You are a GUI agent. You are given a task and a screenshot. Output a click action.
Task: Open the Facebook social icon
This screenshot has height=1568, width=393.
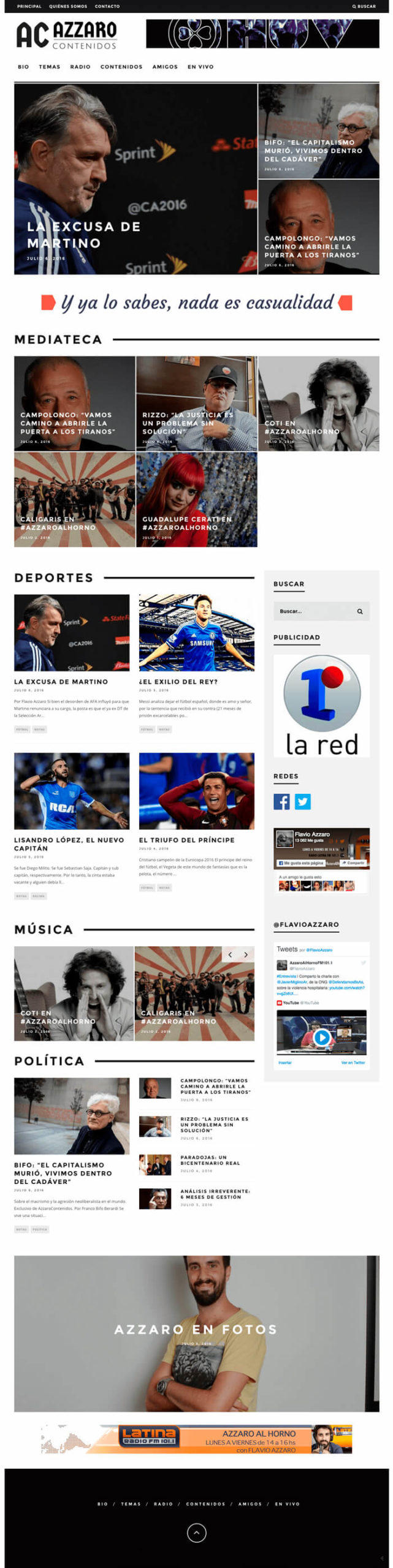[x=281, y=802]
